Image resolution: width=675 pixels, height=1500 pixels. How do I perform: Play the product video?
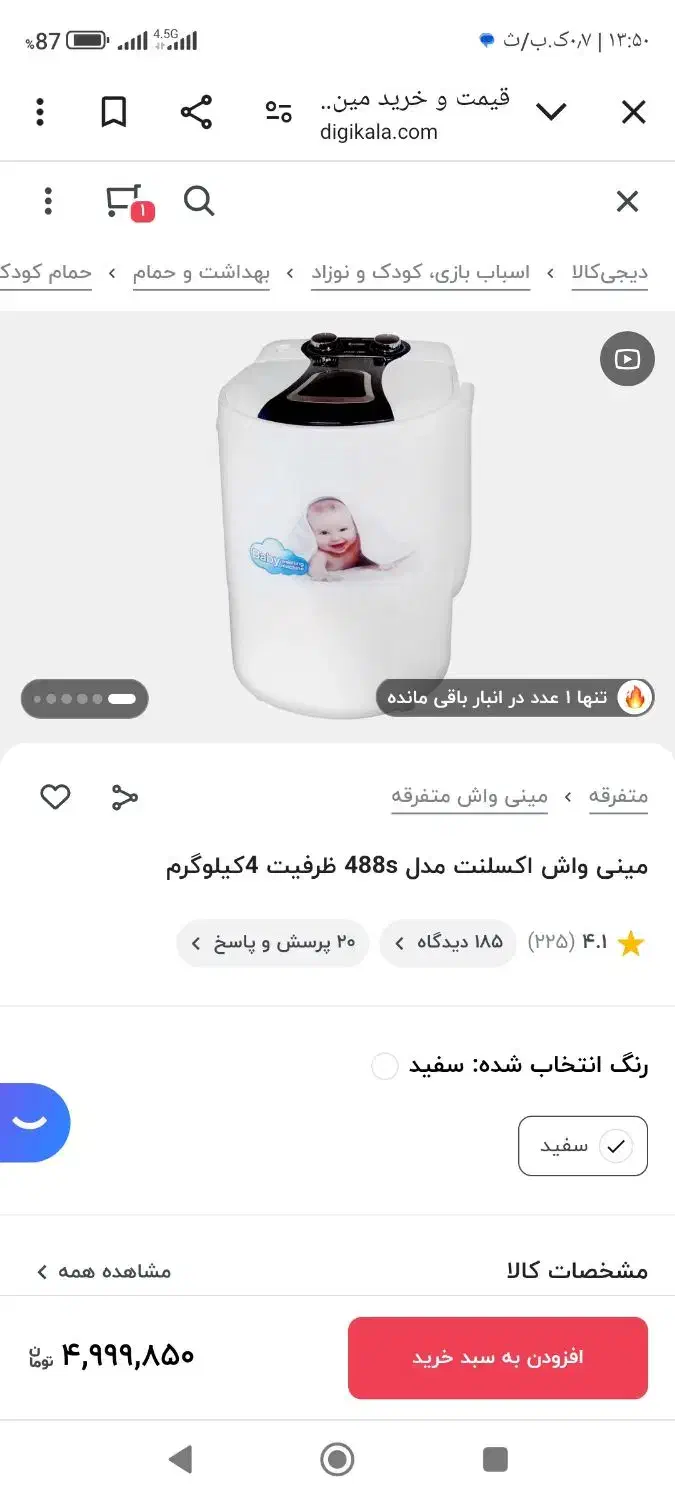(627, 359)
